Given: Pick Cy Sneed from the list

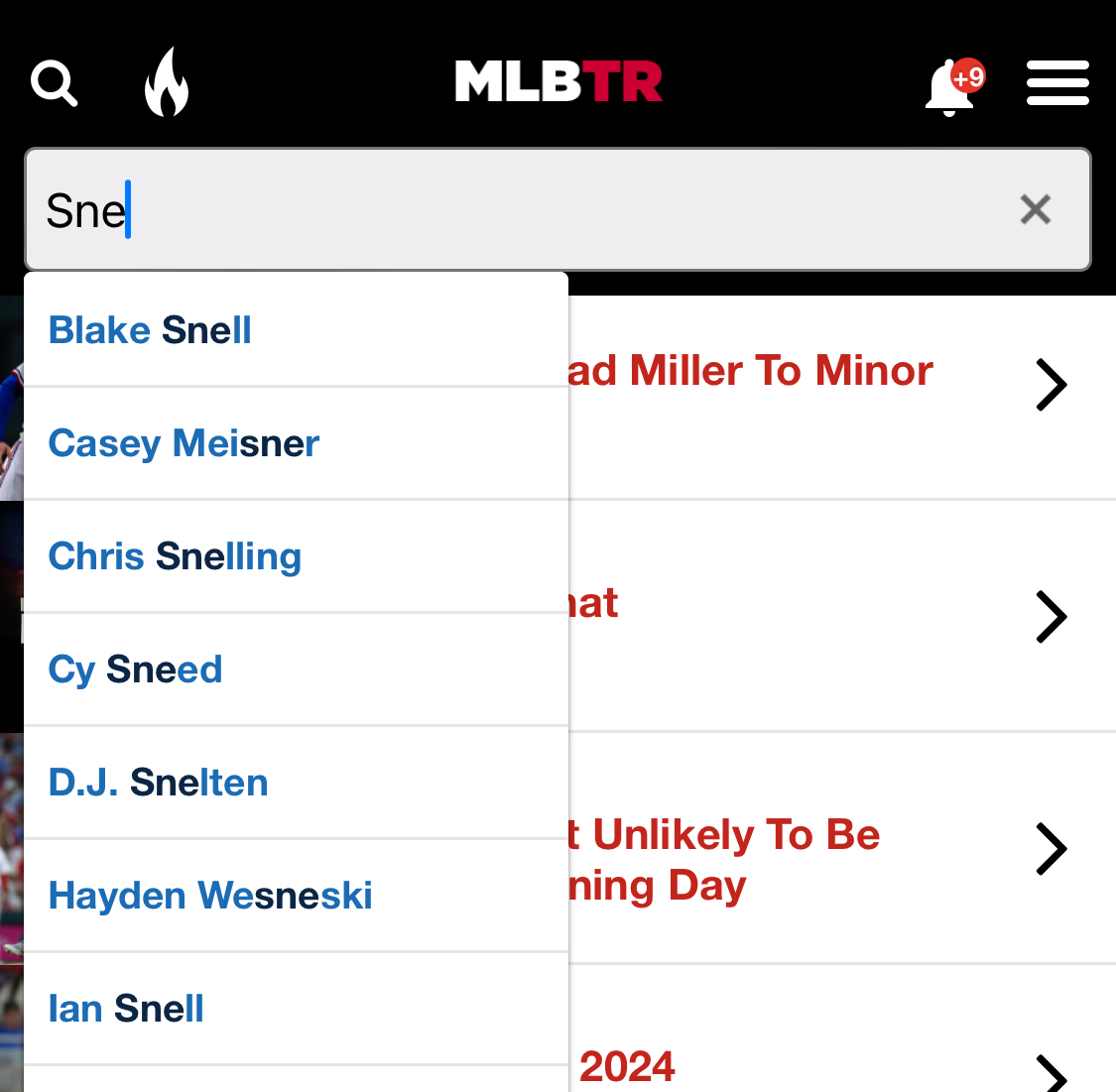Looking at the screenshot, I should pos(135,669).
